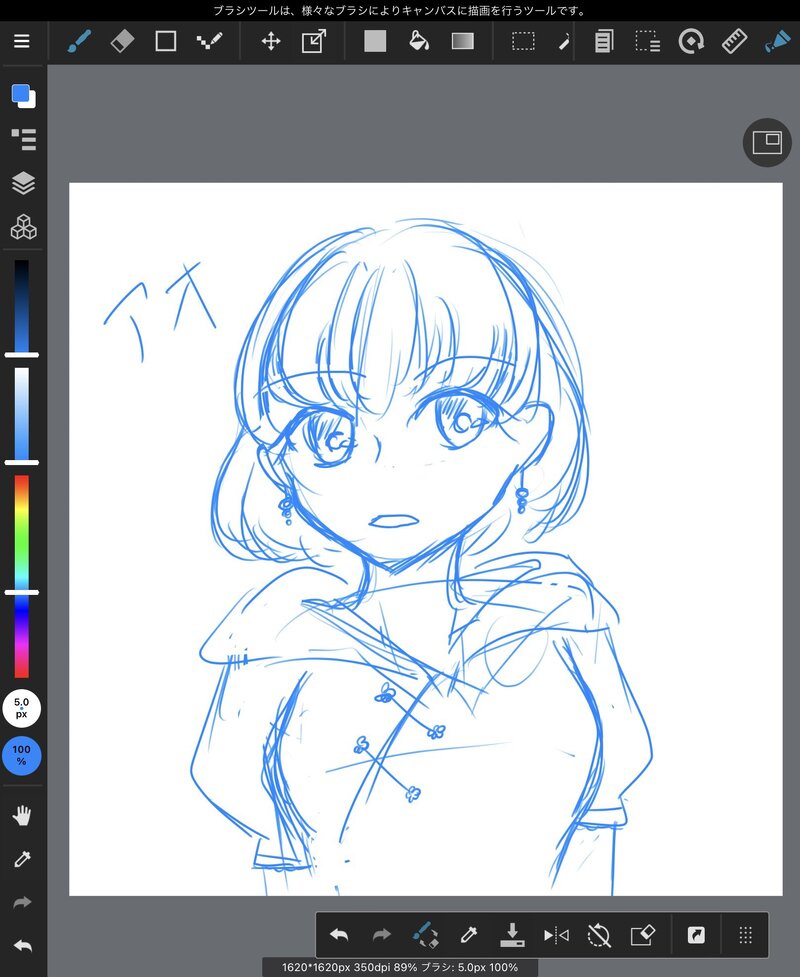Open the foreground color swatch
The width and height of the screenshot is (800, 977).
pyautogui.click(x=22, y=96)
